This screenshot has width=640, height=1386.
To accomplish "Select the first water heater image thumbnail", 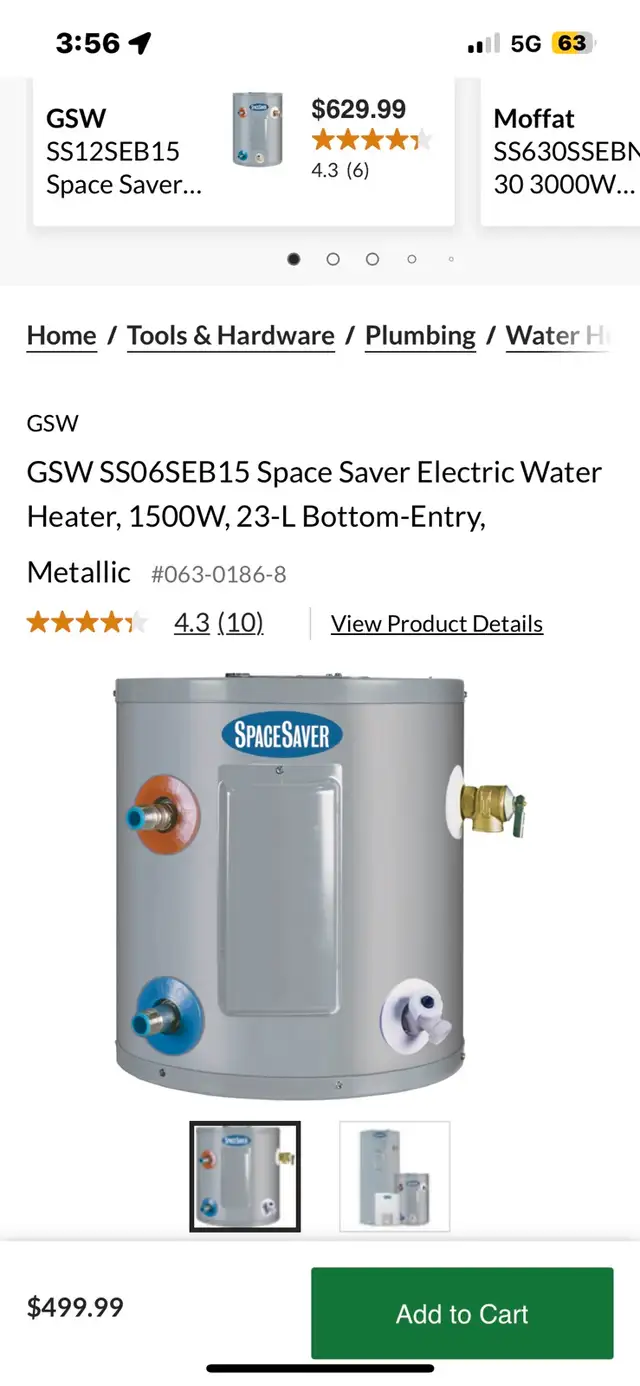I will (x=245, y=1176).
